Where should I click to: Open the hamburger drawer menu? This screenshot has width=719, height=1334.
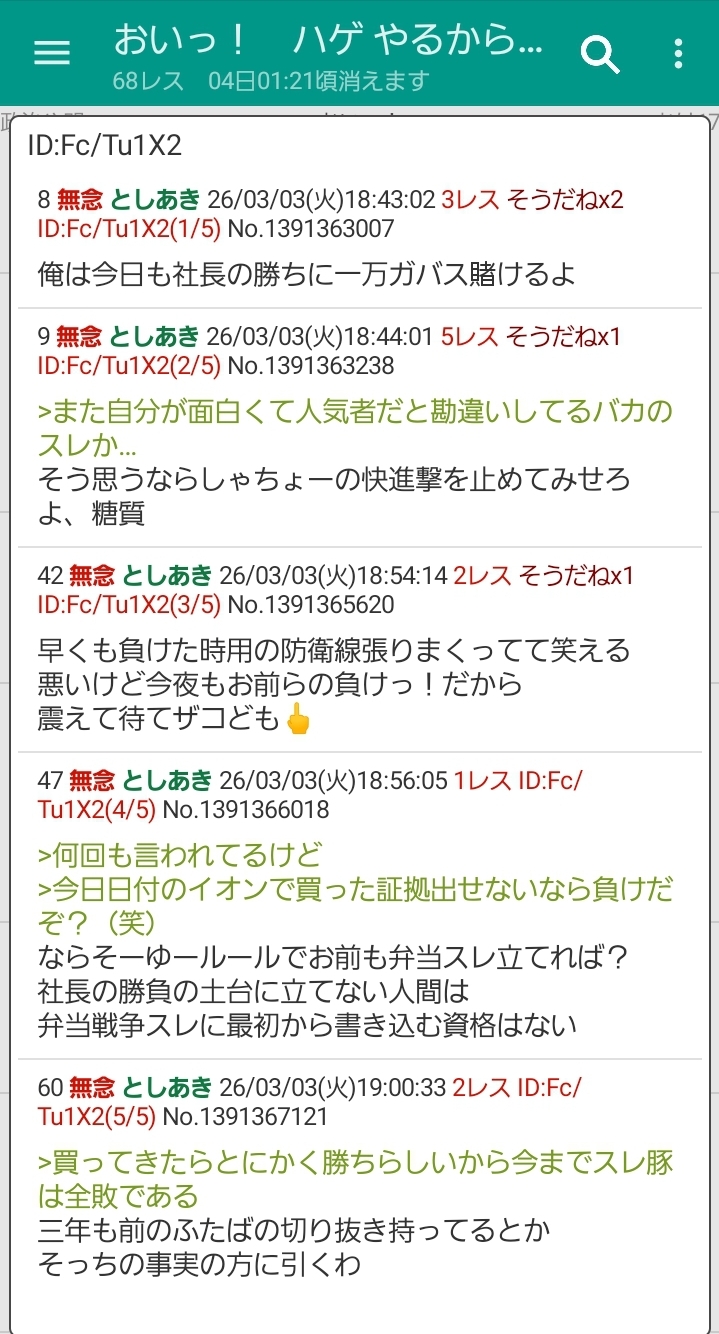point(52,53)
